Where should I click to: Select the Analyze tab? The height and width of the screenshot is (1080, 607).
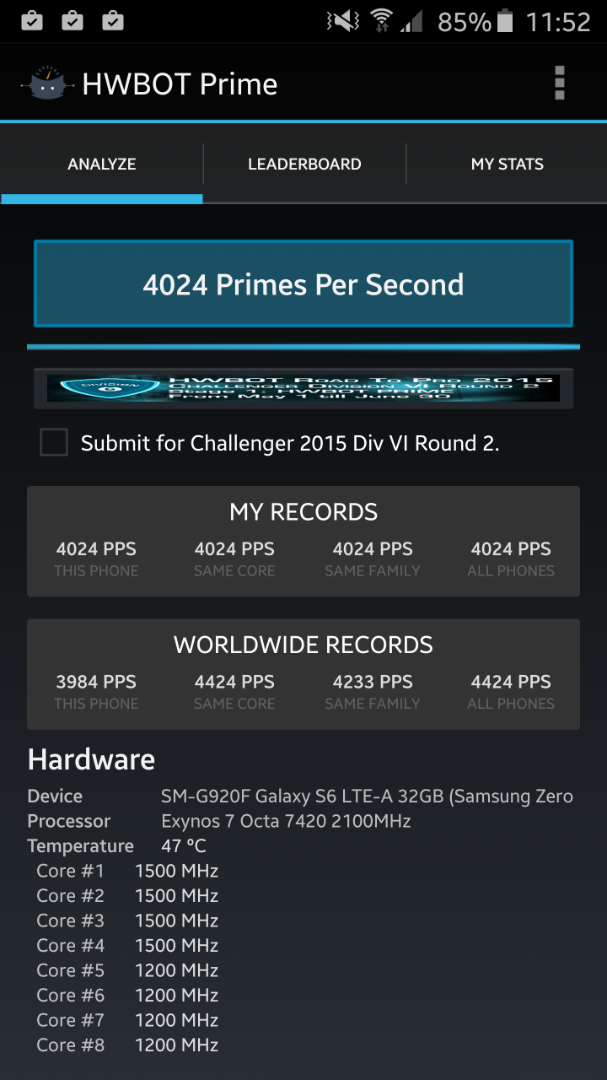click(x=101, y=164)
